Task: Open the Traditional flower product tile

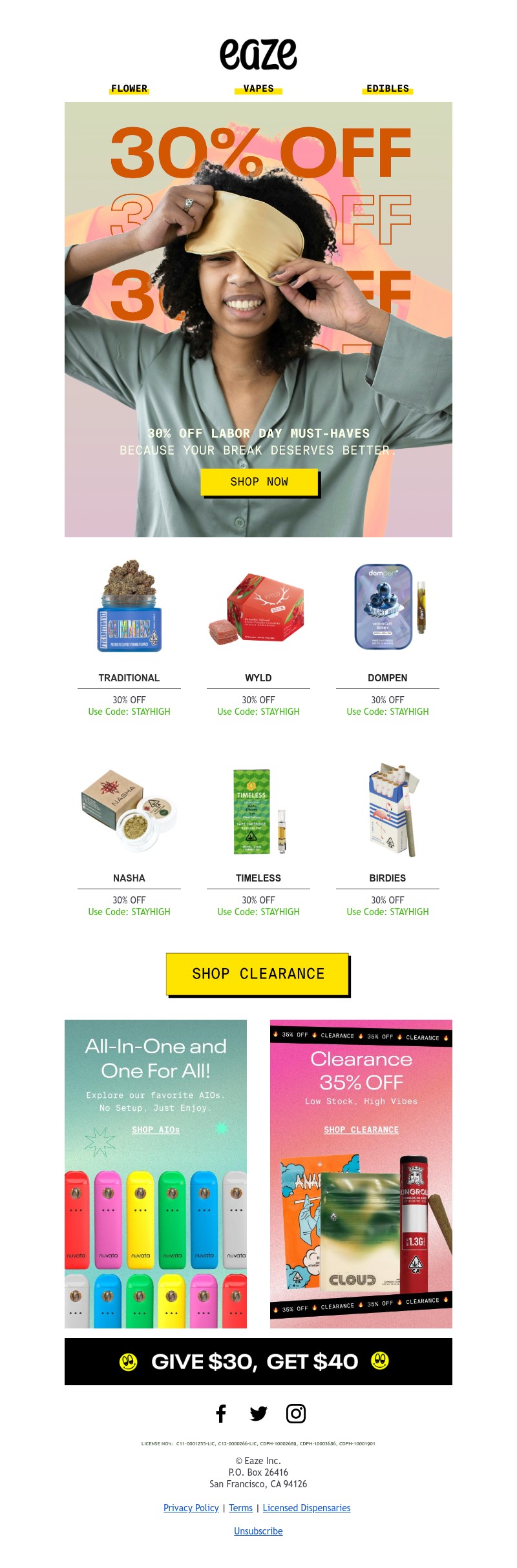Action: (x=129, y=606)
